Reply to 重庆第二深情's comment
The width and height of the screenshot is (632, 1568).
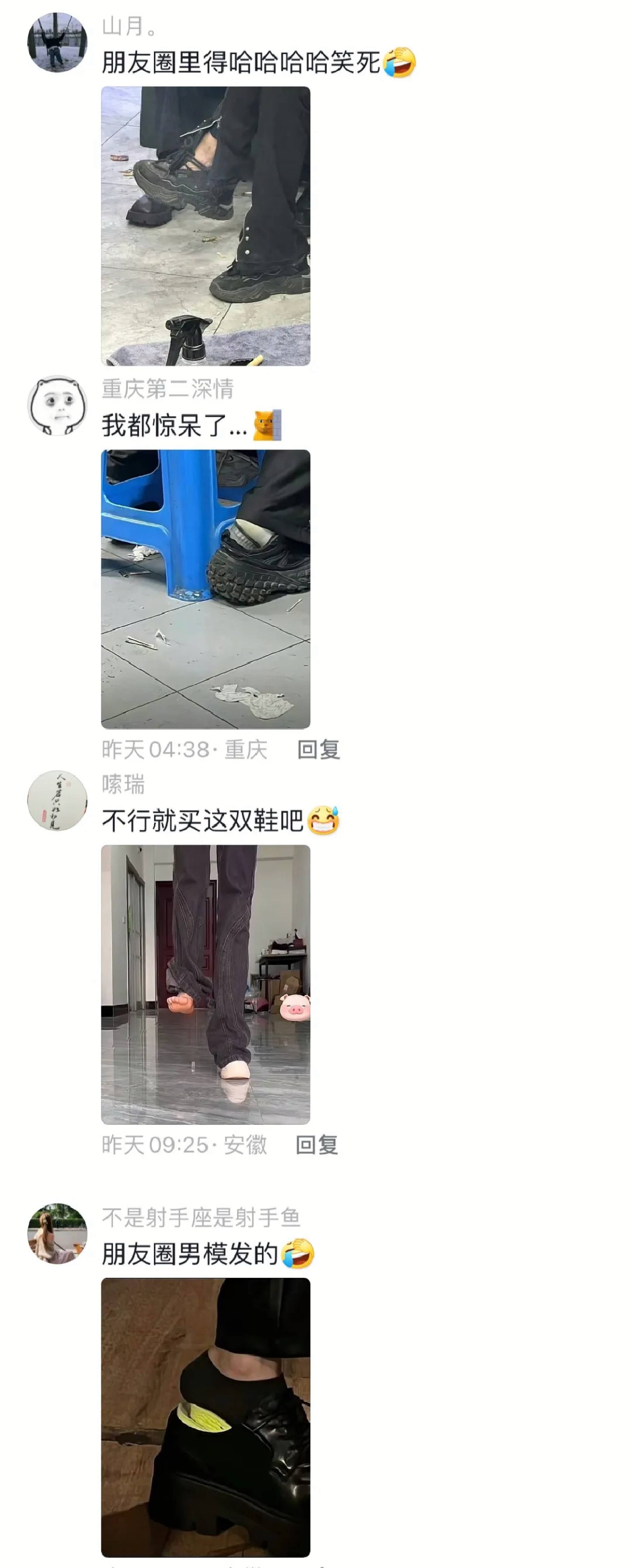click(x=318, y=749)
